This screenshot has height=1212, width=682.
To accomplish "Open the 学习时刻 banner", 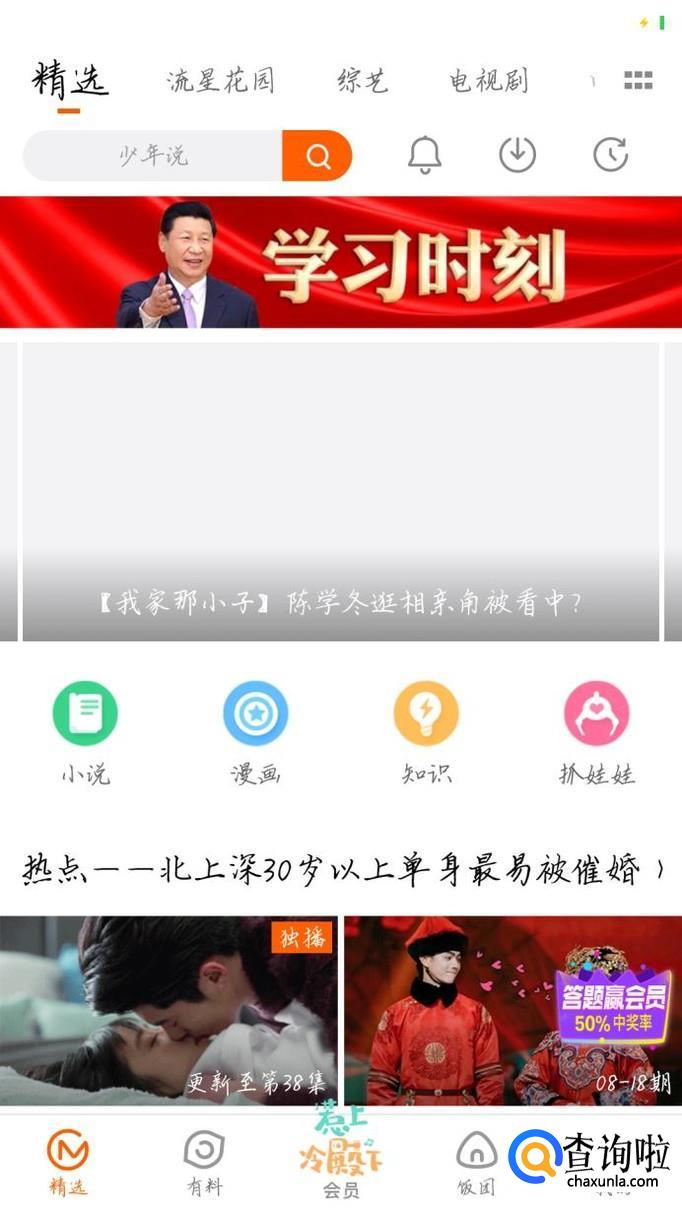I will [x=341, y=262].
